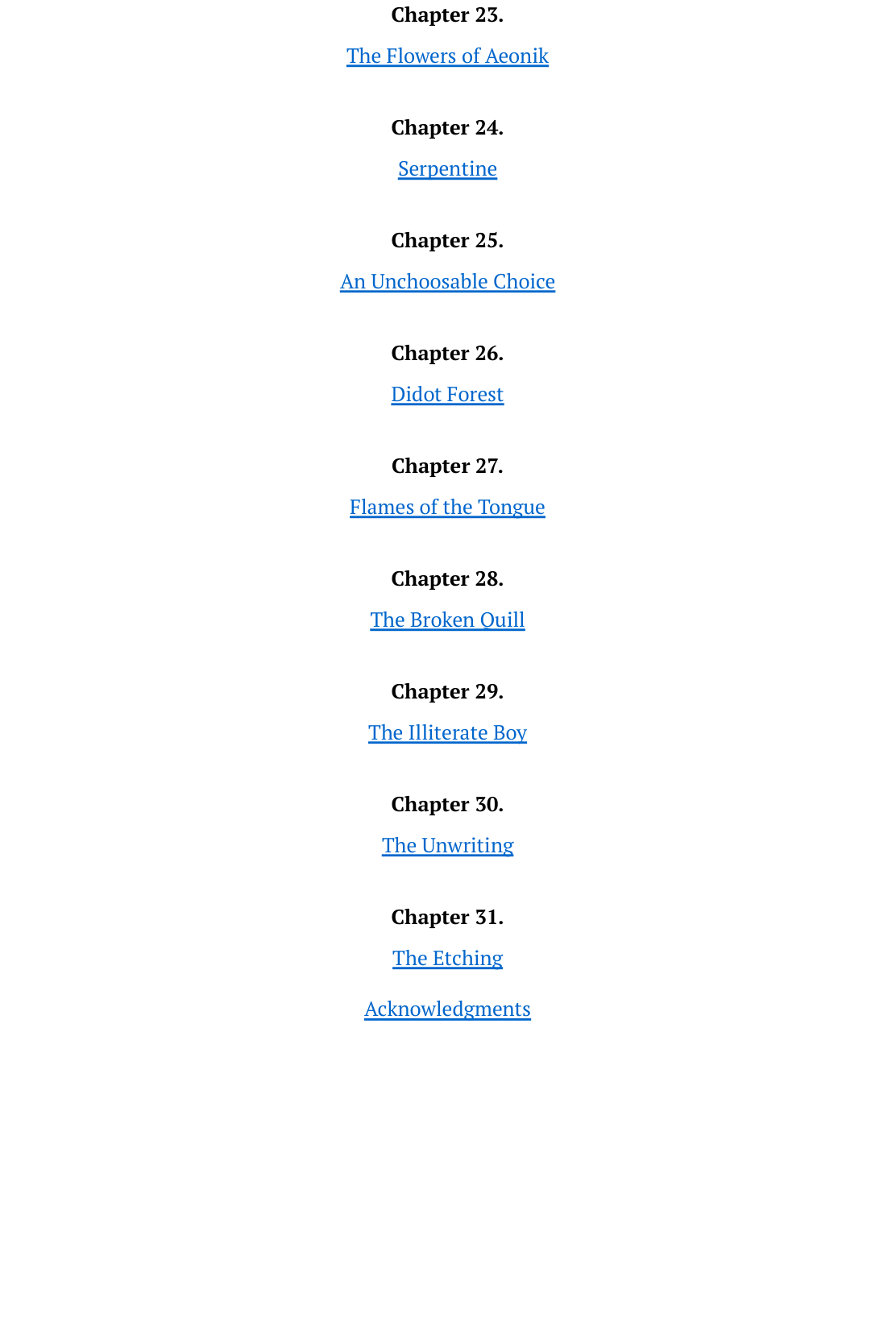Open An Unchoosable Choice link
The image size is (896, 1343).
click(x=447, y=281)
